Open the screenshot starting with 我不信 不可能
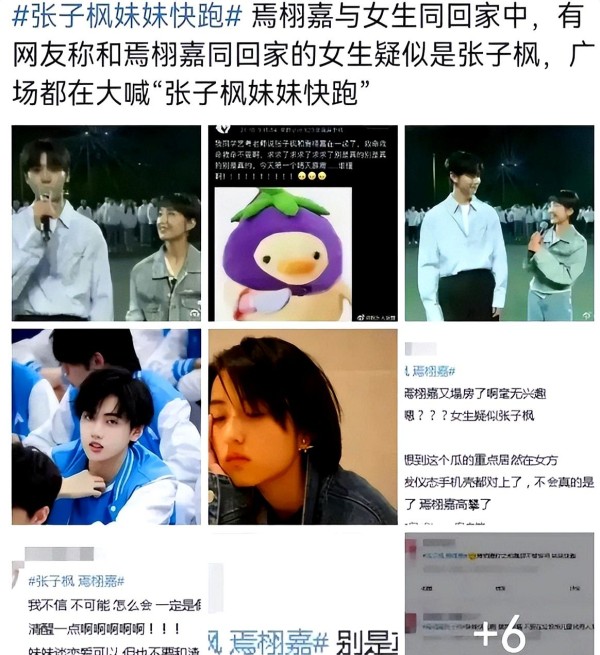This screenshot has height=655, width=600. (106, 595)
